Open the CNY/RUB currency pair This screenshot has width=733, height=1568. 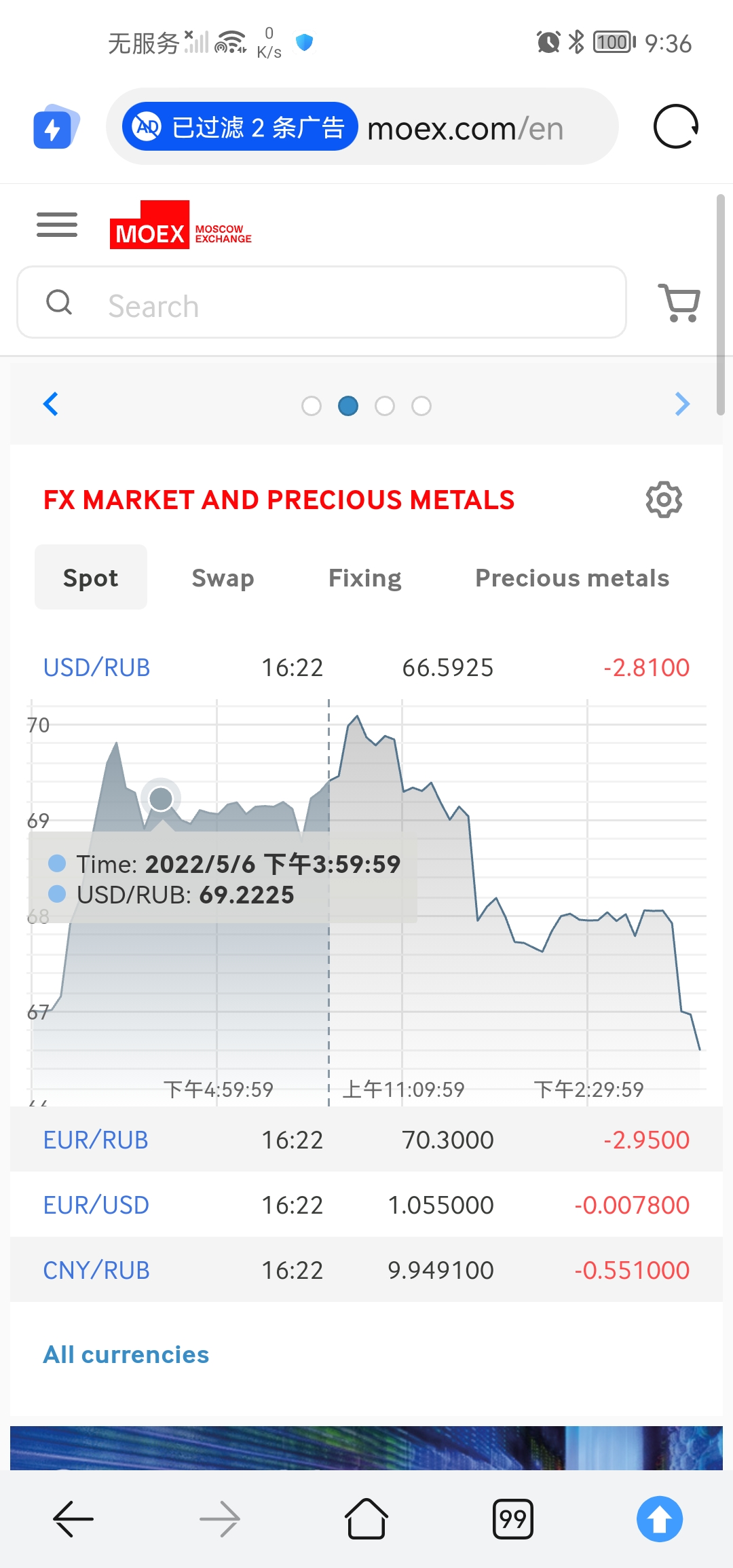point(96,1270)
